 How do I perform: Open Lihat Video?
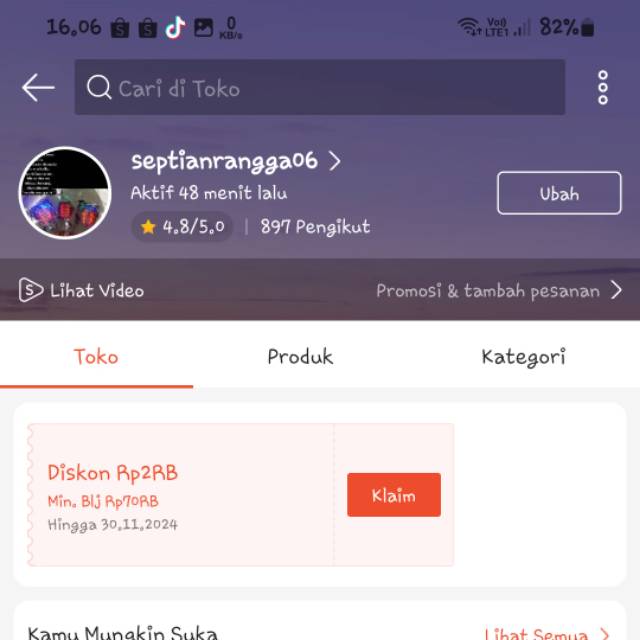82,291
